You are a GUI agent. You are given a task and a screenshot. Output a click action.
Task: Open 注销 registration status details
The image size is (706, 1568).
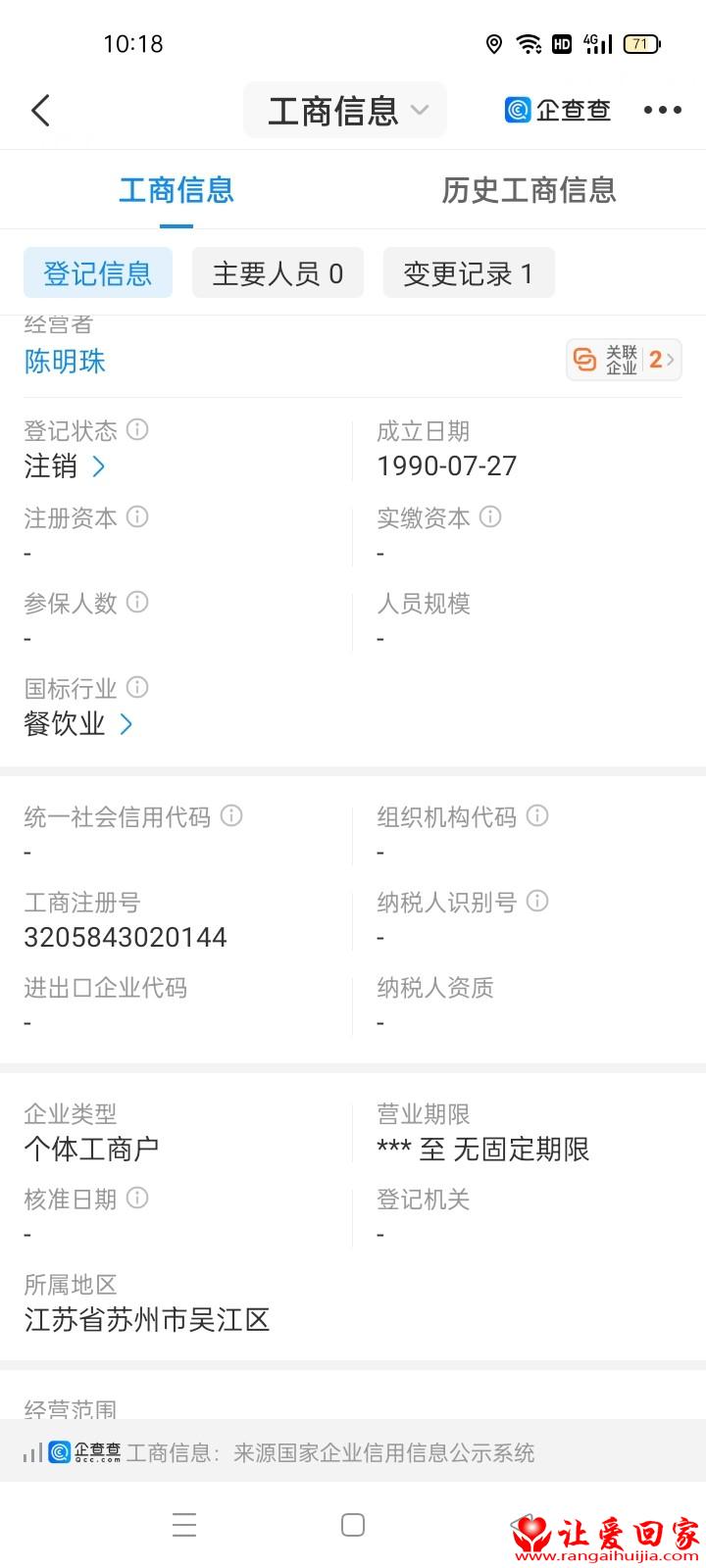[65, 466]
